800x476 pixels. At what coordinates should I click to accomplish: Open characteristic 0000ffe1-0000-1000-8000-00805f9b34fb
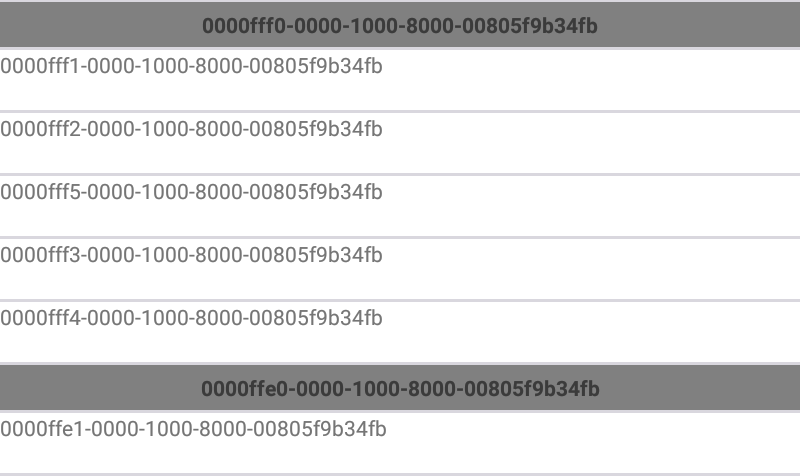click(x=193, y=430)
